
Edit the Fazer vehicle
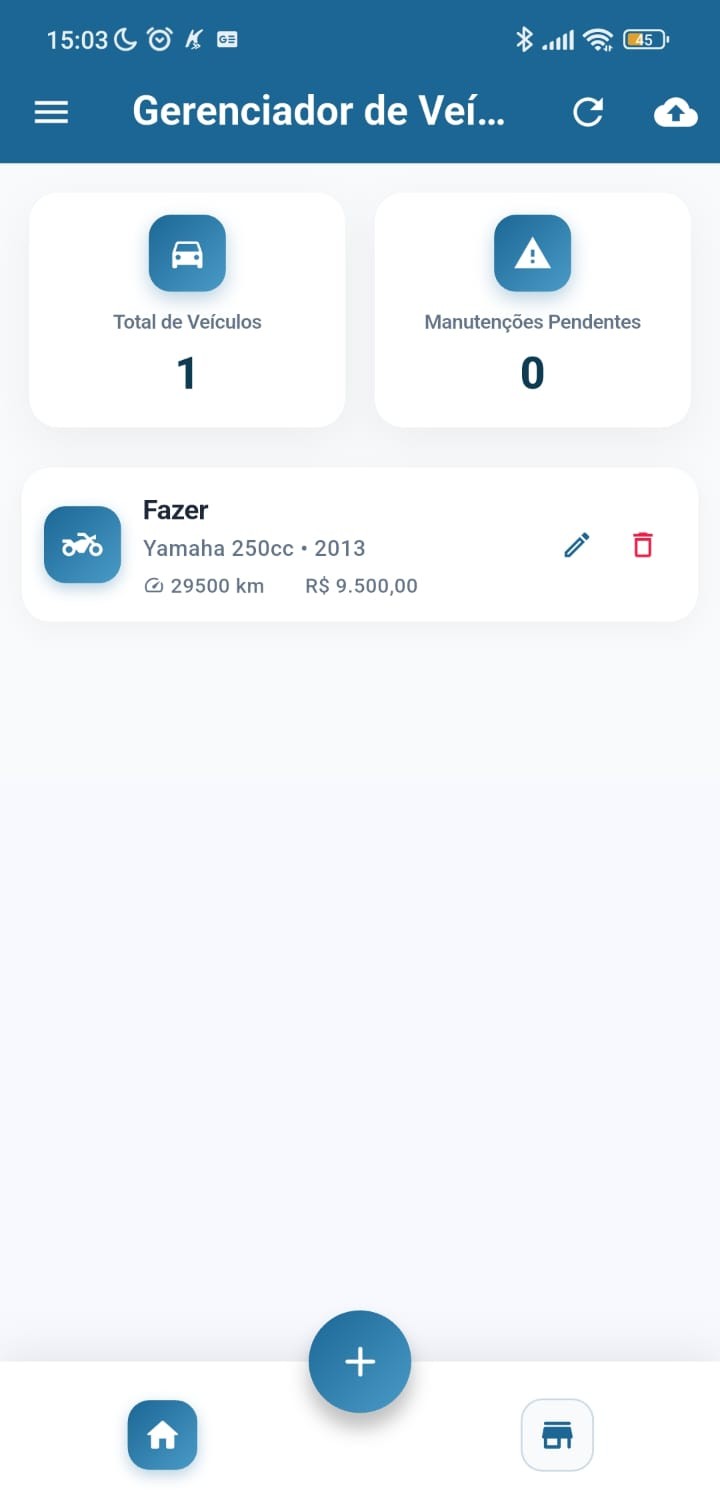(x=577, y=545)
